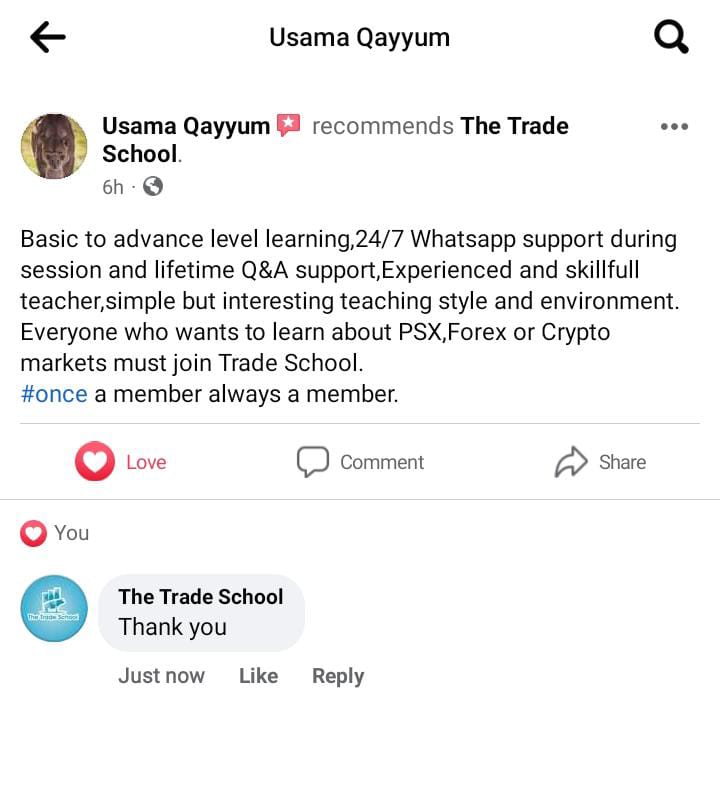Reply to The Trade School's comment
The image size is (720, 798).
point(338,676)
